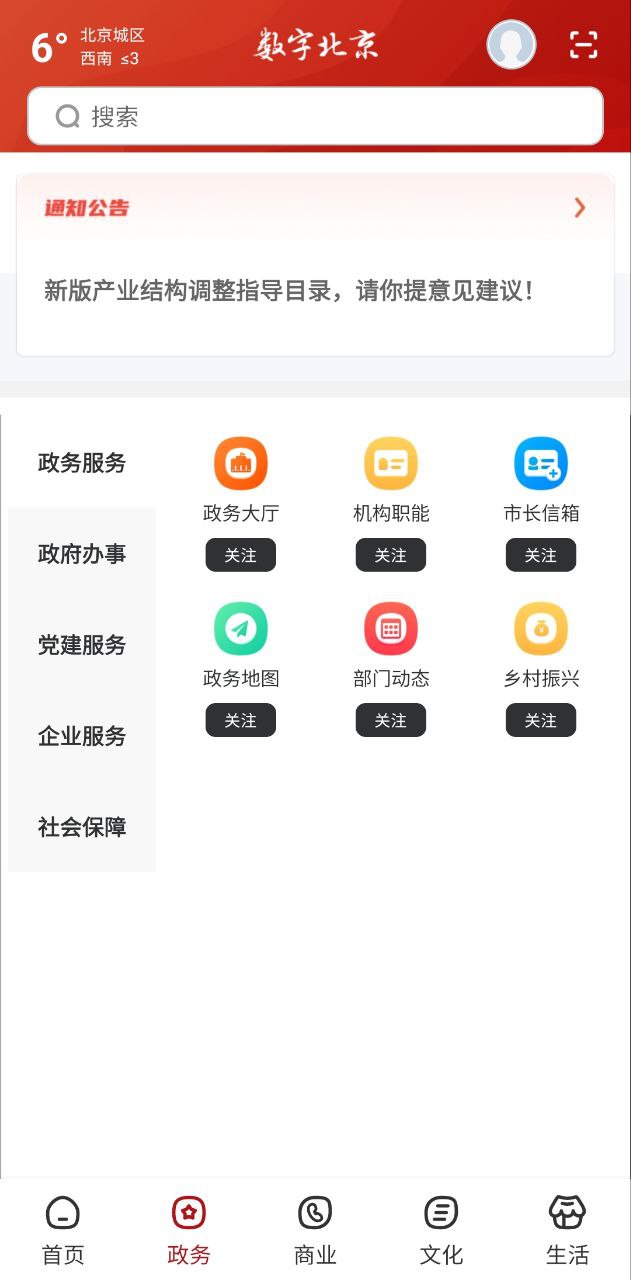This screenshot has width=631, height=1280.
Task: Follow 乡村振兴 with its 关注 button
Action: point(541,720)
